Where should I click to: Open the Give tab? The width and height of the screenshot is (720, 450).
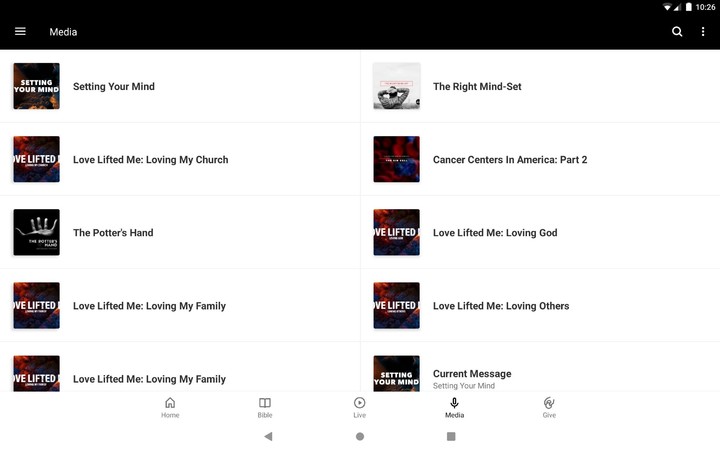pyautogui.click(x=549, y=407)
